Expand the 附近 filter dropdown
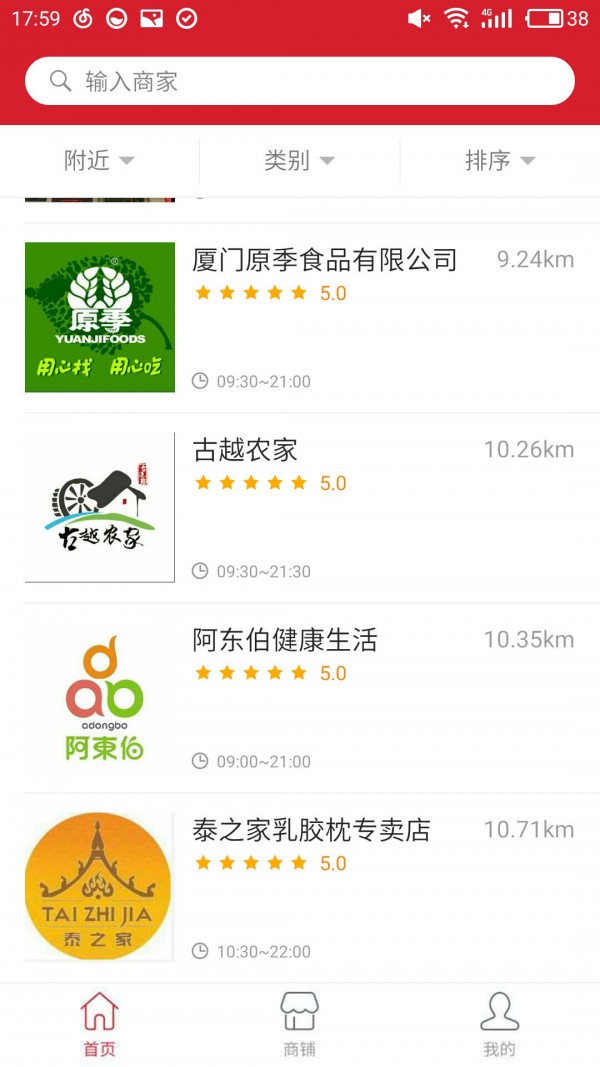Viewport: 600px width, 1067px height. (x=99, y=161)
